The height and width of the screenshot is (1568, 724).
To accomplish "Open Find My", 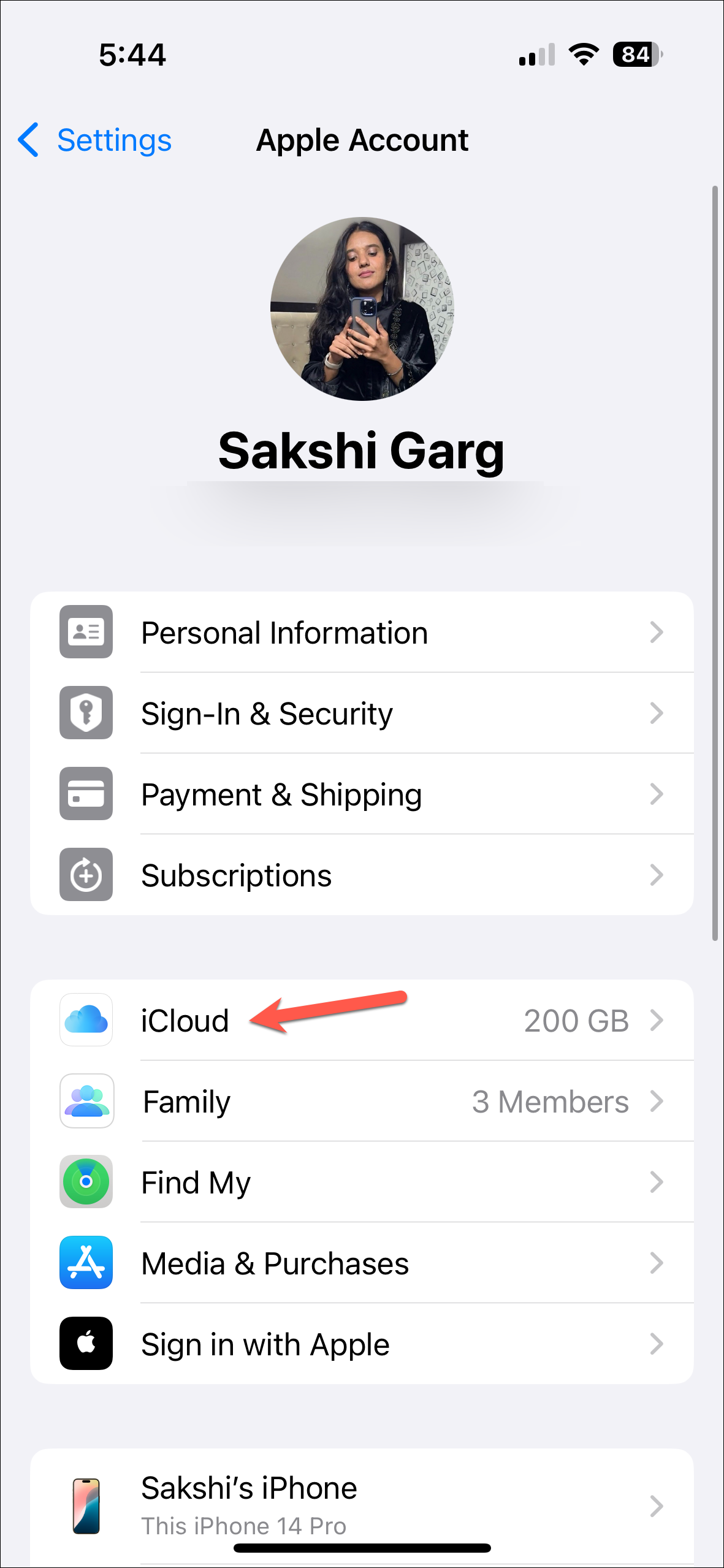I will [362, 1182].
